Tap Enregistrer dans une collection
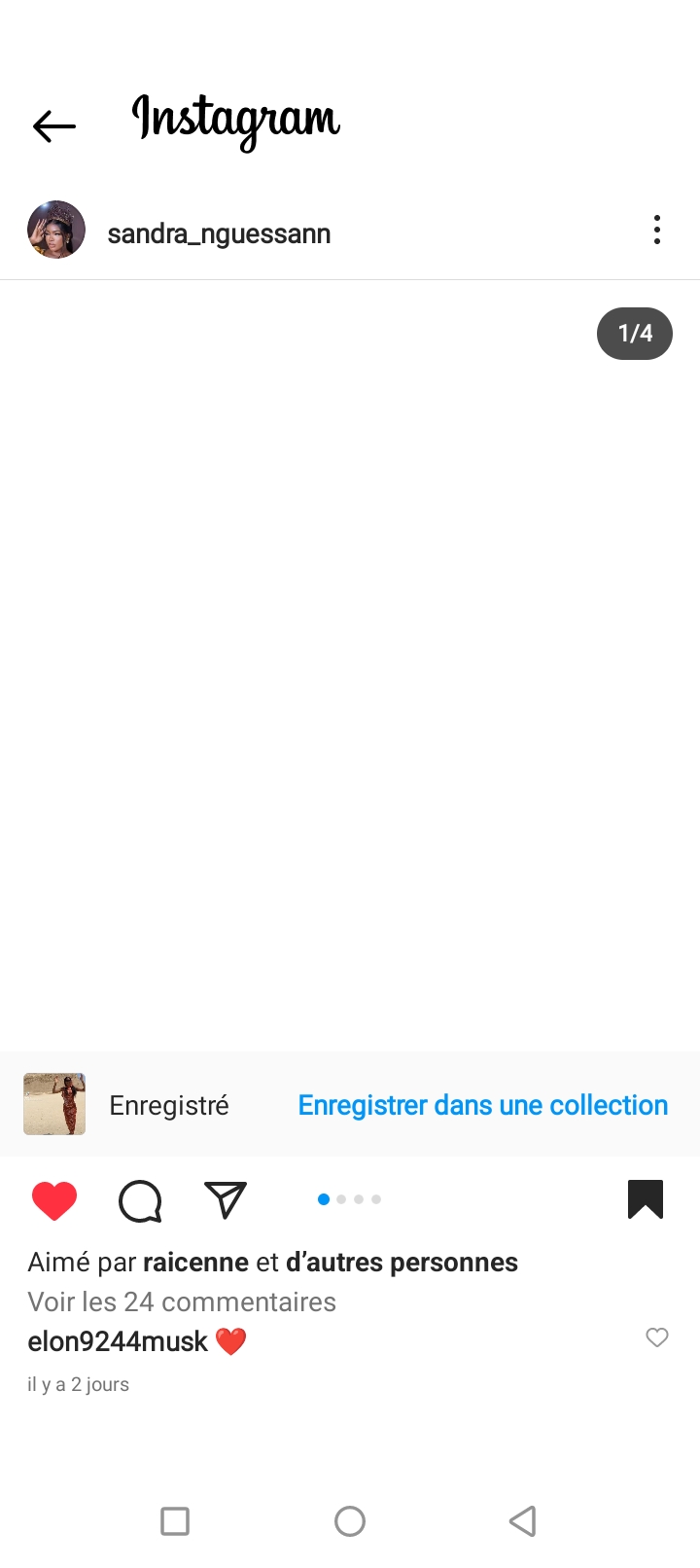The image size is (700, 1568). (x=482, y=1105)
